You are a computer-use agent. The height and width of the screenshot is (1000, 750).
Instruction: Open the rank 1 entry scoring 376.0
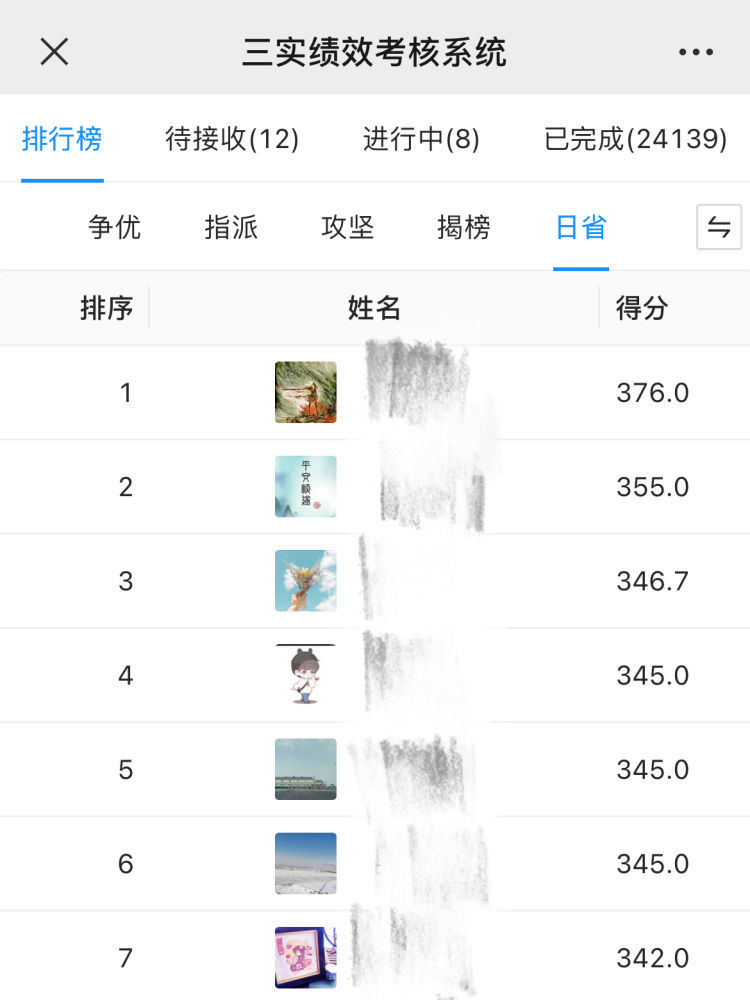point(375,392)
